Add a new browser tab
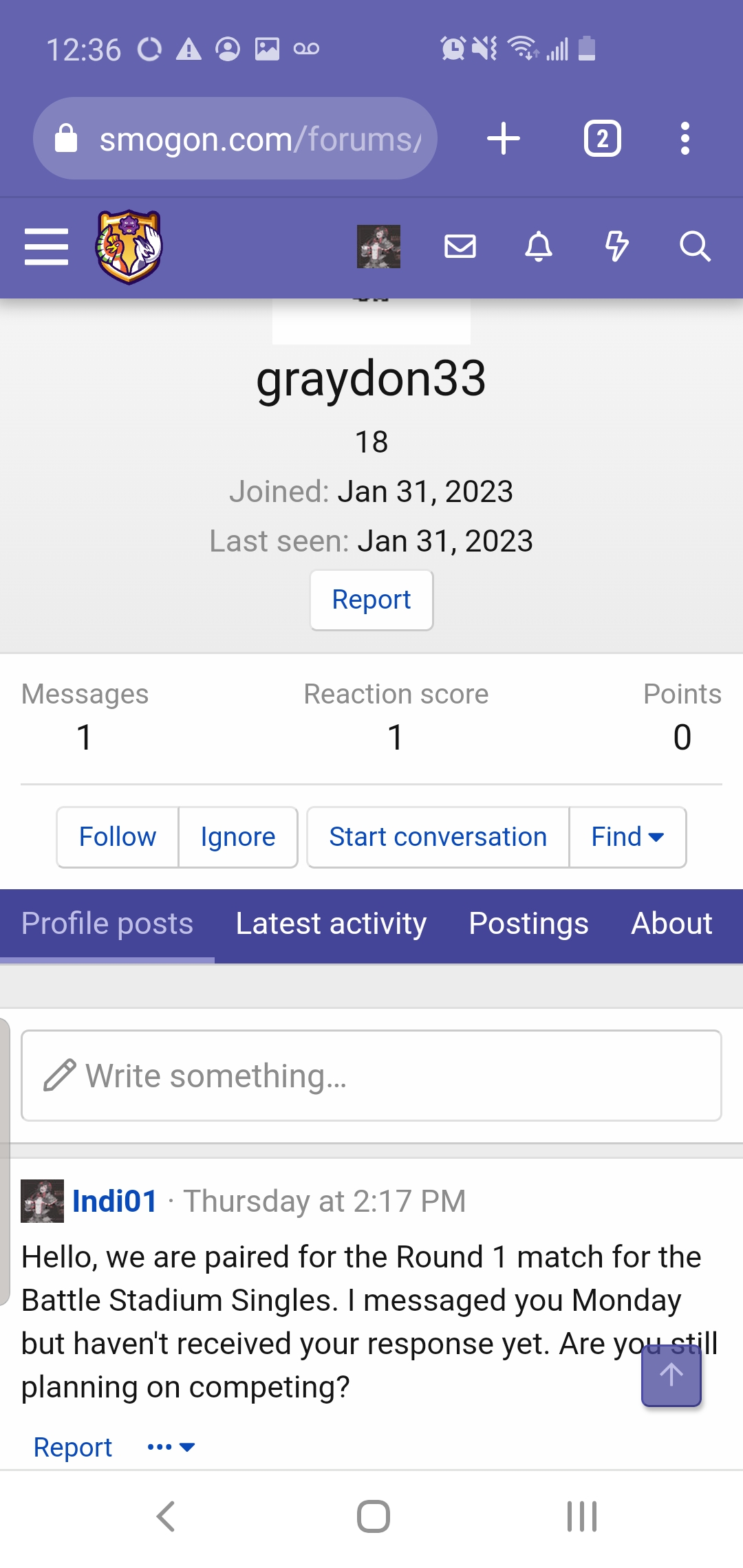This screenshot has width=743, height=1568. 504,138
